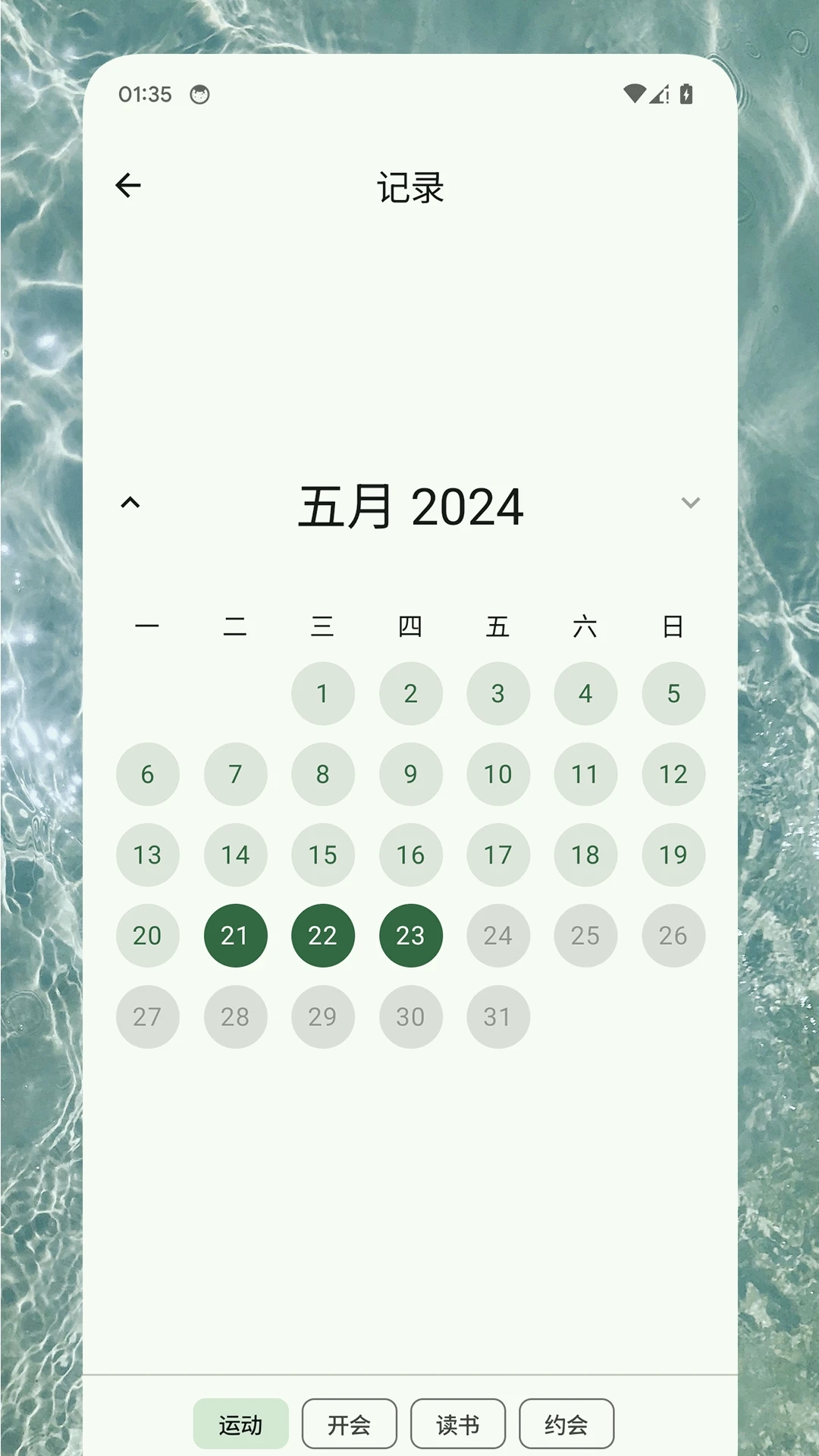819x1456 pixels.
Task: Tap date 23 in the calendar
Action: click(x=410, y=936)
